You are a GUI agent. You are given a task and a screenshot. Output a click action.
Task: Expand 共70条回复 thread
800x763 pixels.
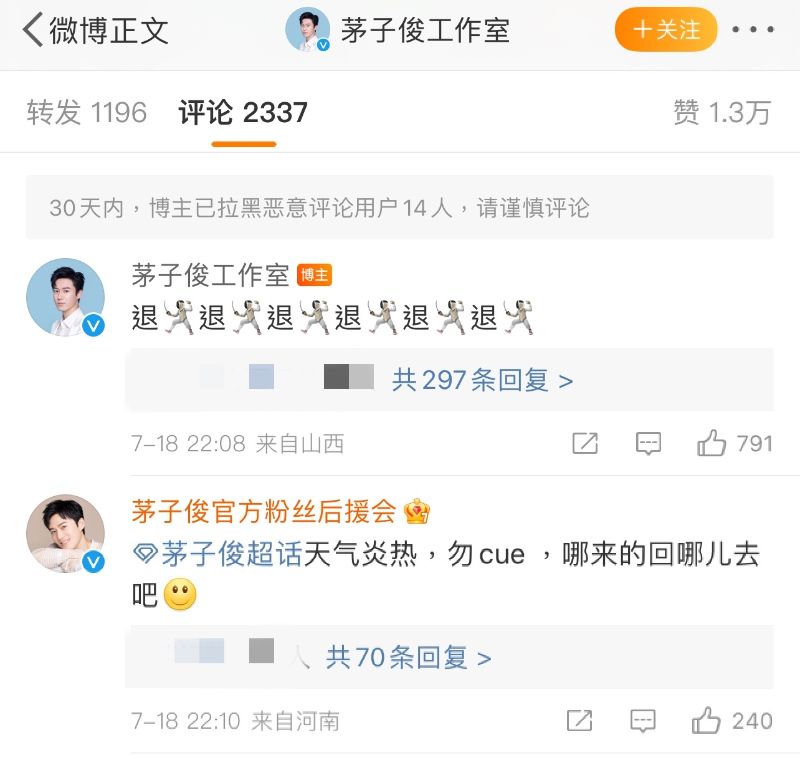click(x=408, y=657)
